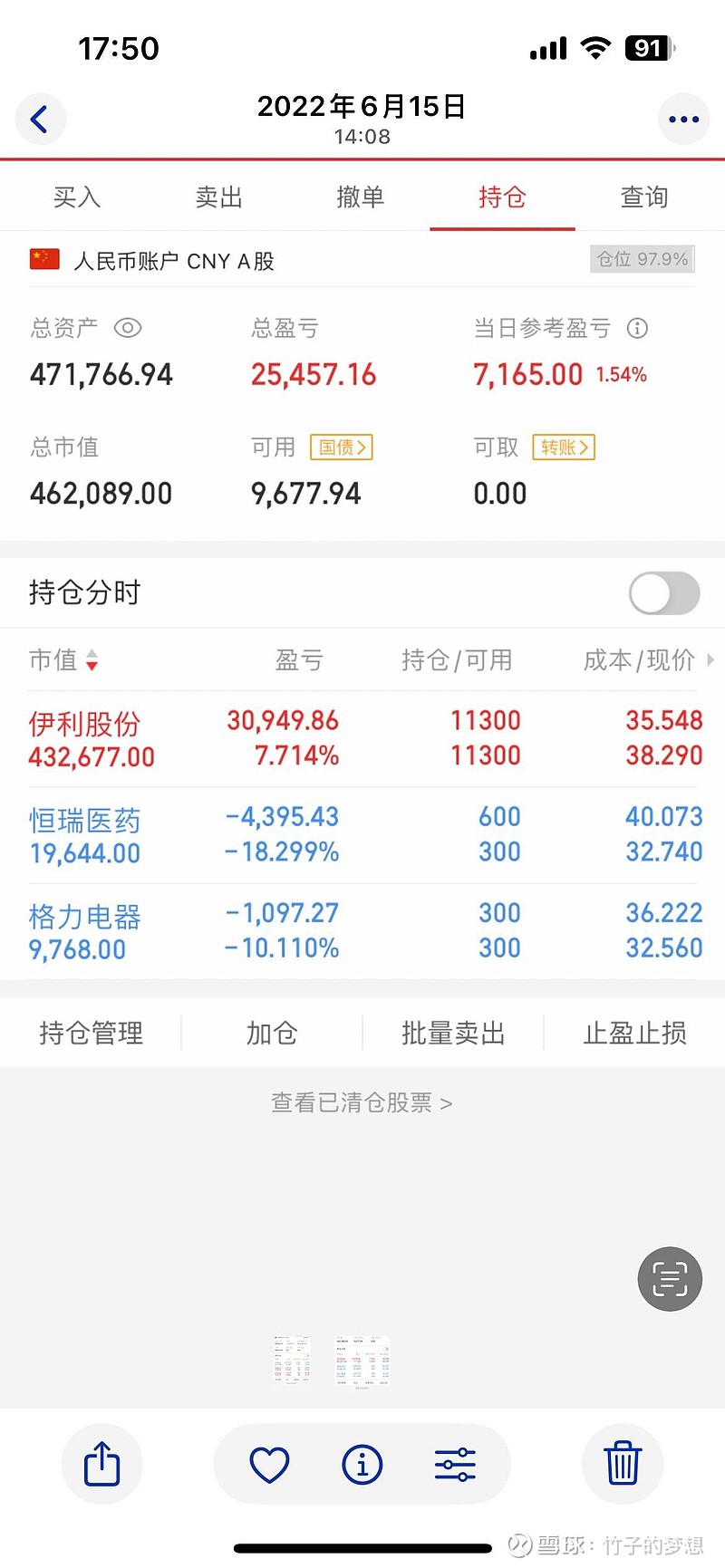Toggle 市值 column sorting order
The width and height of the screenshot is (725, 1568).
tap(92, 660)
